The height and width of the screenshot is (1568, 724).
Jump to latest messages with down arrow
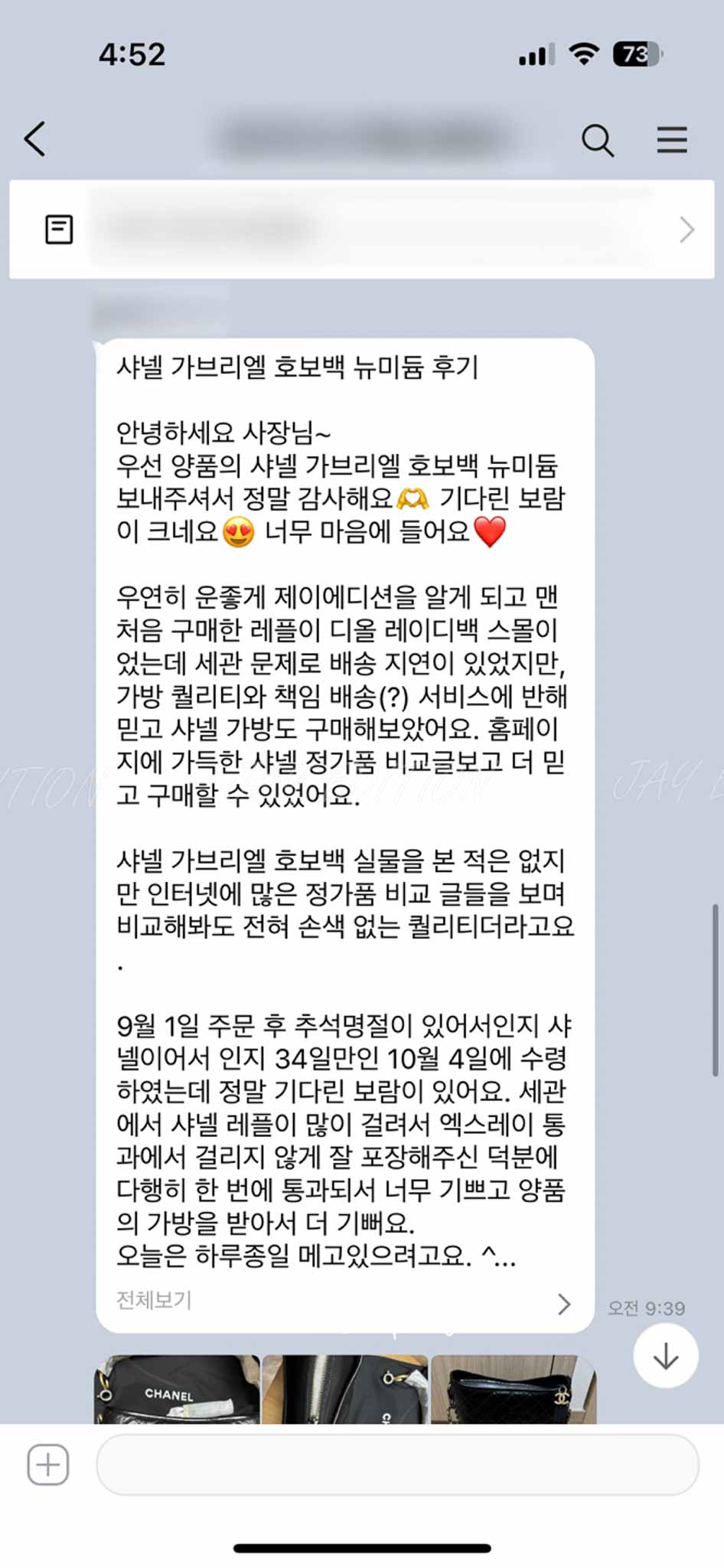(x=665, y=1356)
